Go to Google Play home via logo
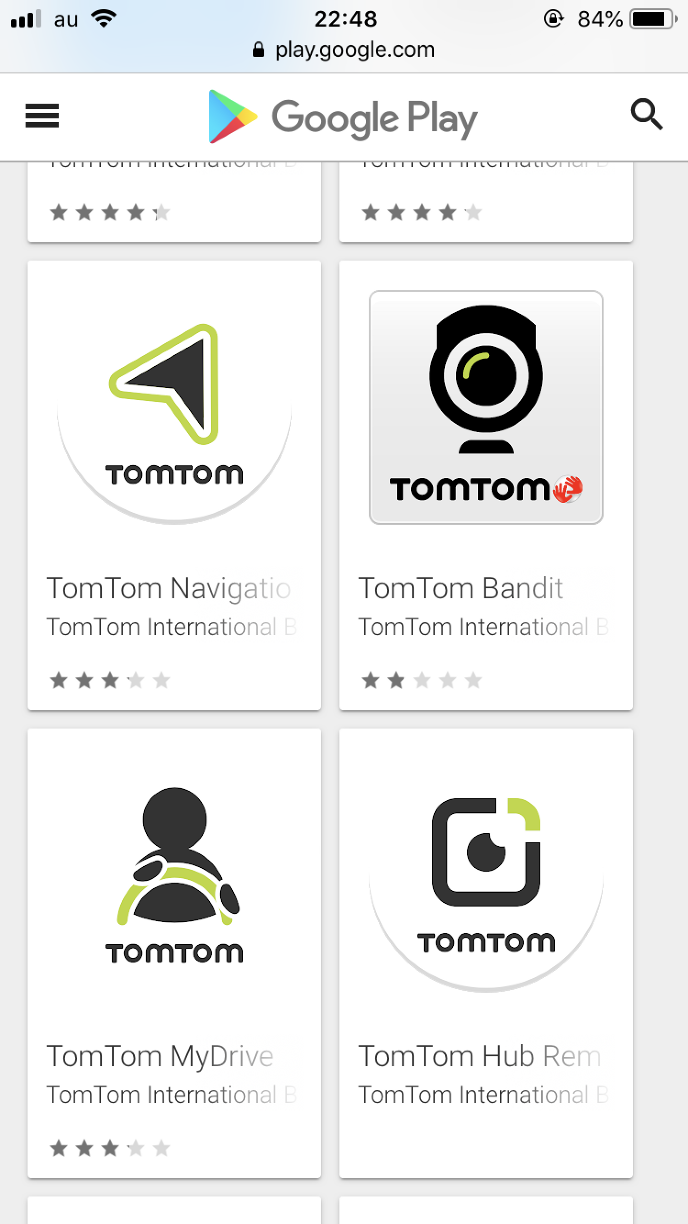Screen dimensions: 688x1224 pos(343,117)
